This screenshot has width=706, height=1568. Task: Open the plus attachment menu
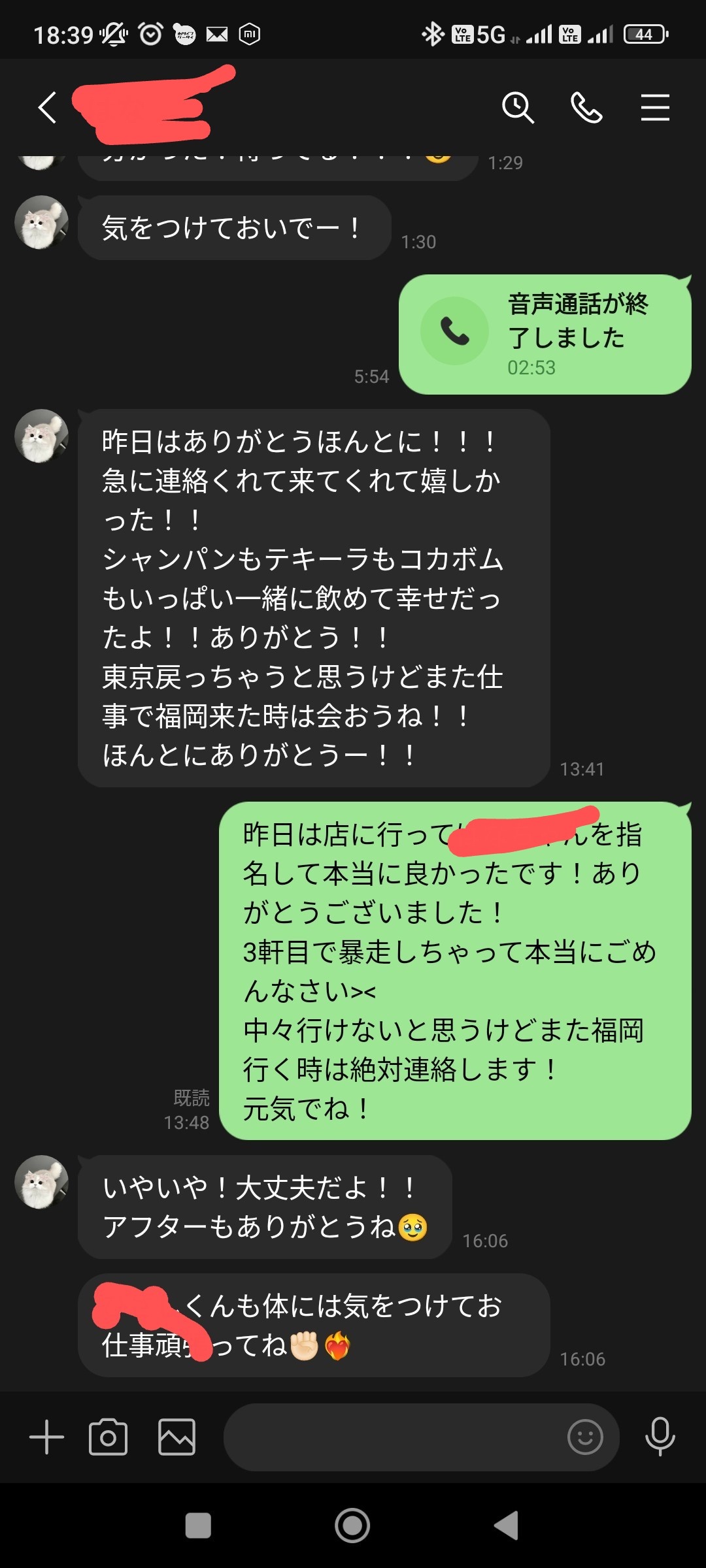[x=46, y=1437]
